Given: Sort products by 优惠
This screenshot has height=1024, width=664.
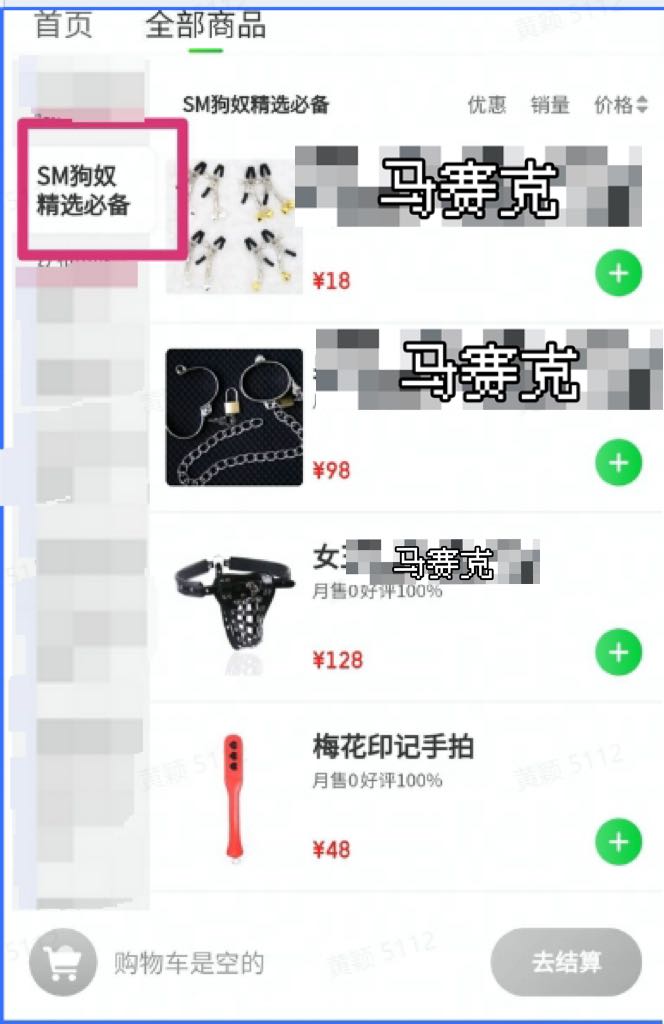Looking at the screenshot, I should (487, 104).
